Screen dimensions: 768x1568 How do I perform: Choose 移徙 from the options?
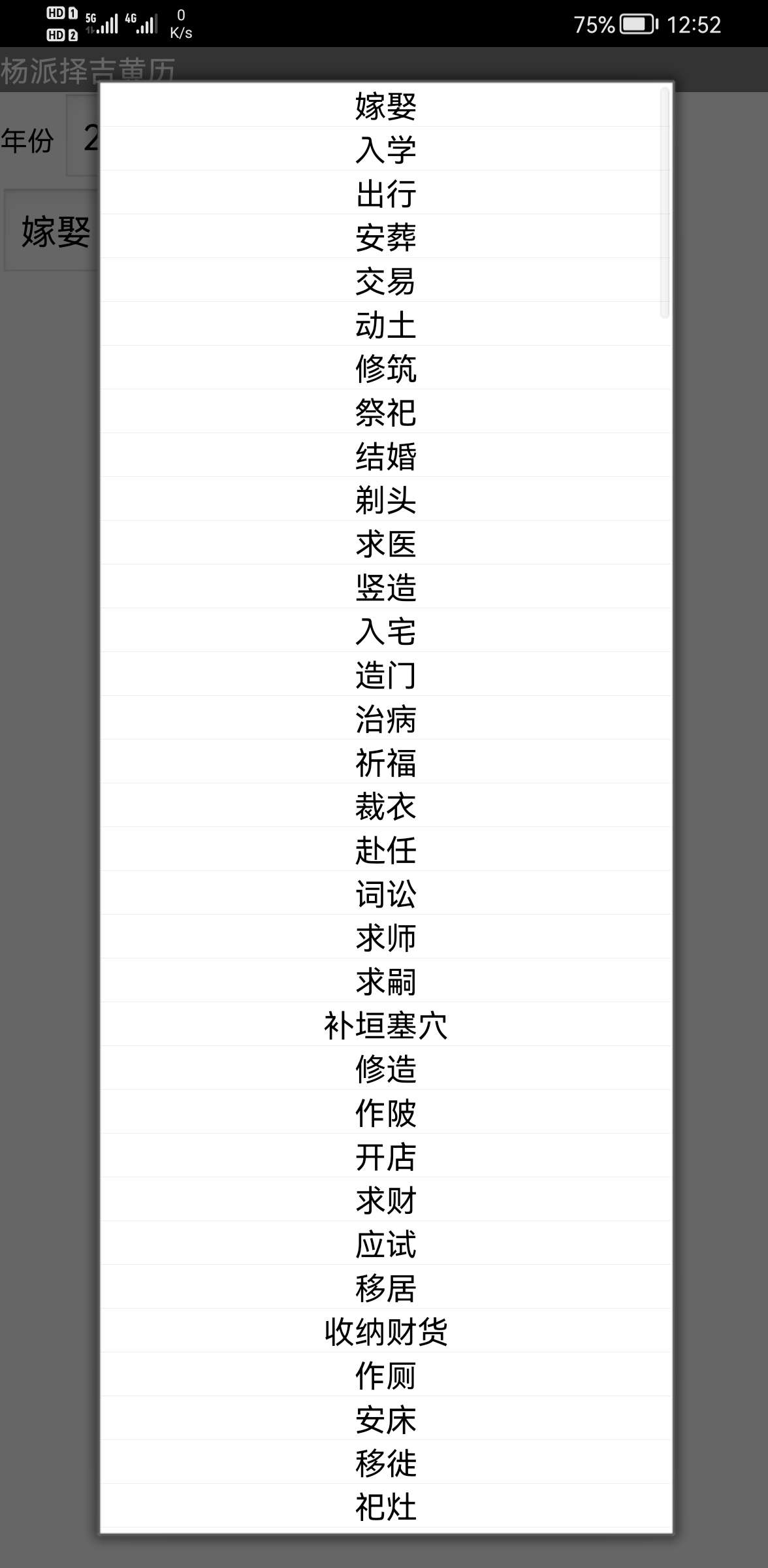tap(385, 1463)
